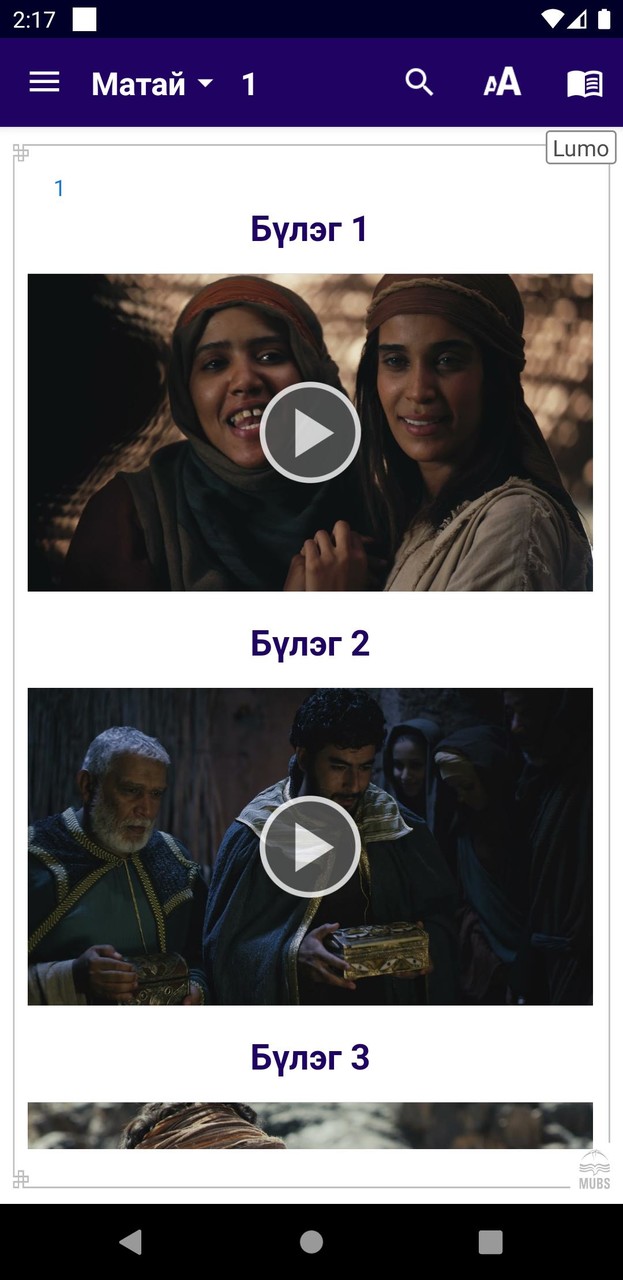This screenshot has width=623, height=1280.
Task: Tap the Lumo label button
Action: point(581,149)
